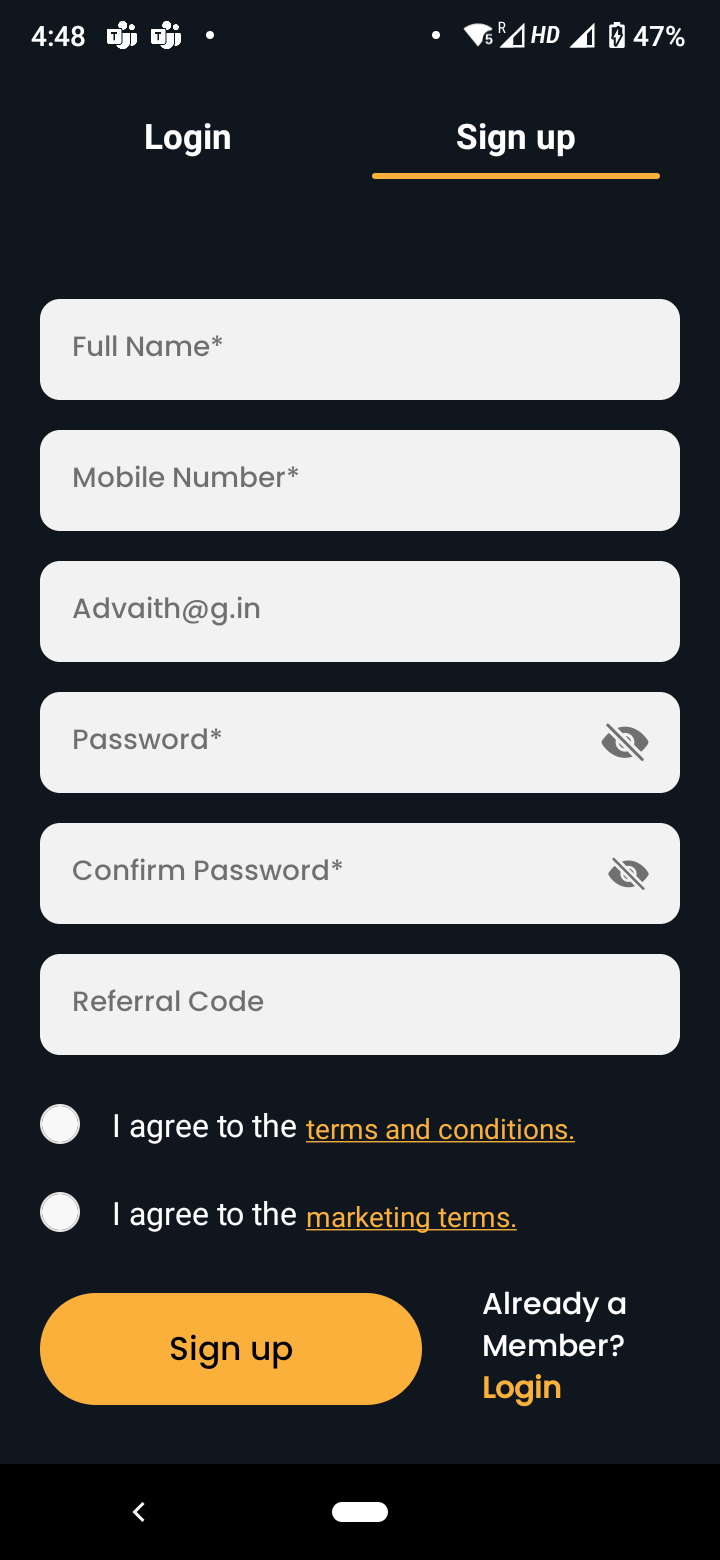Reveal the Confirm Password entry
This screenshot has height=1560, width=720.
click(x=628, y=874)
